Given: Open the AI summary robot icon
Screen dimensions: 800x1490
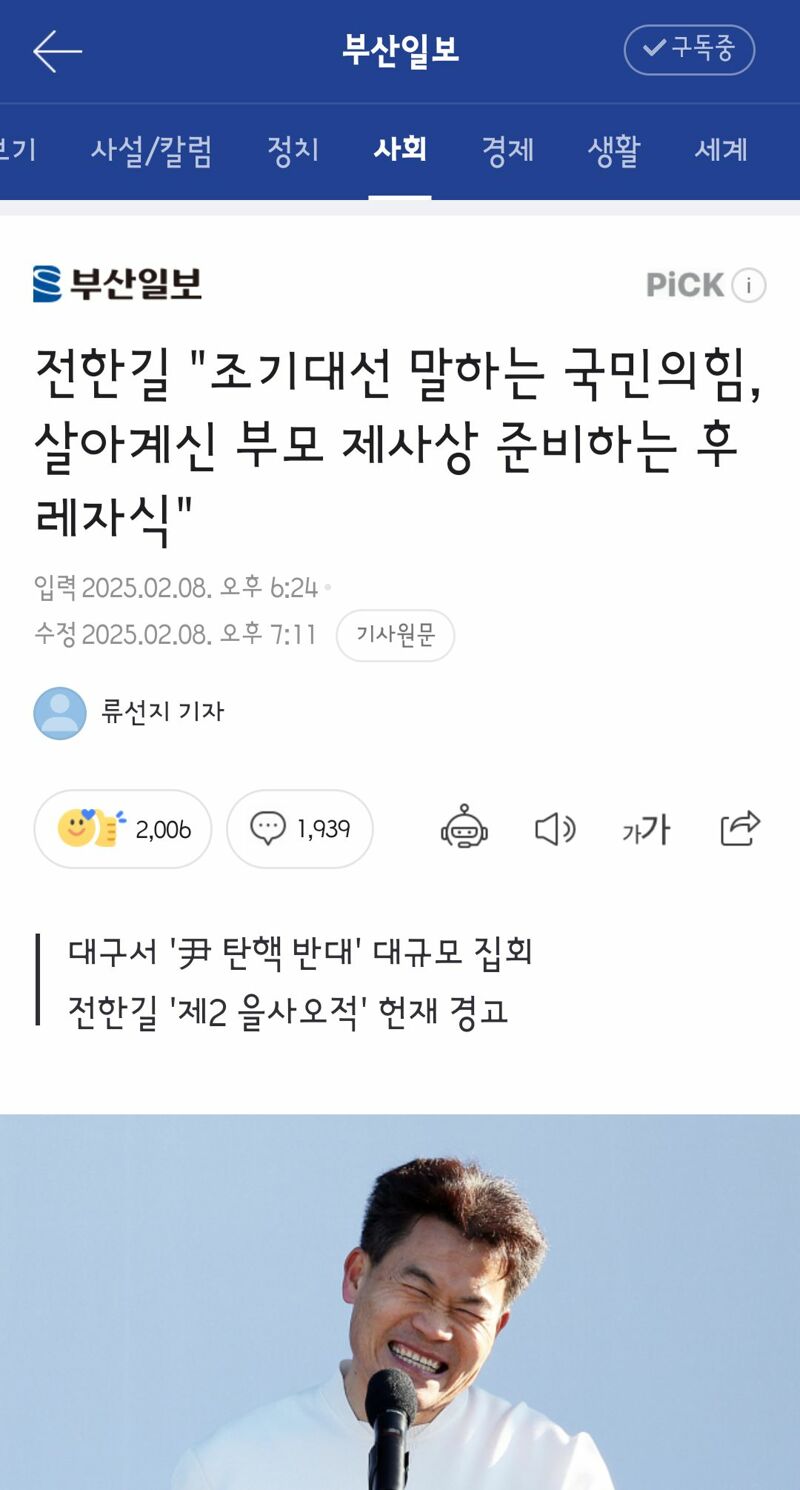Looking at the screenshot, I should (465, 829).
